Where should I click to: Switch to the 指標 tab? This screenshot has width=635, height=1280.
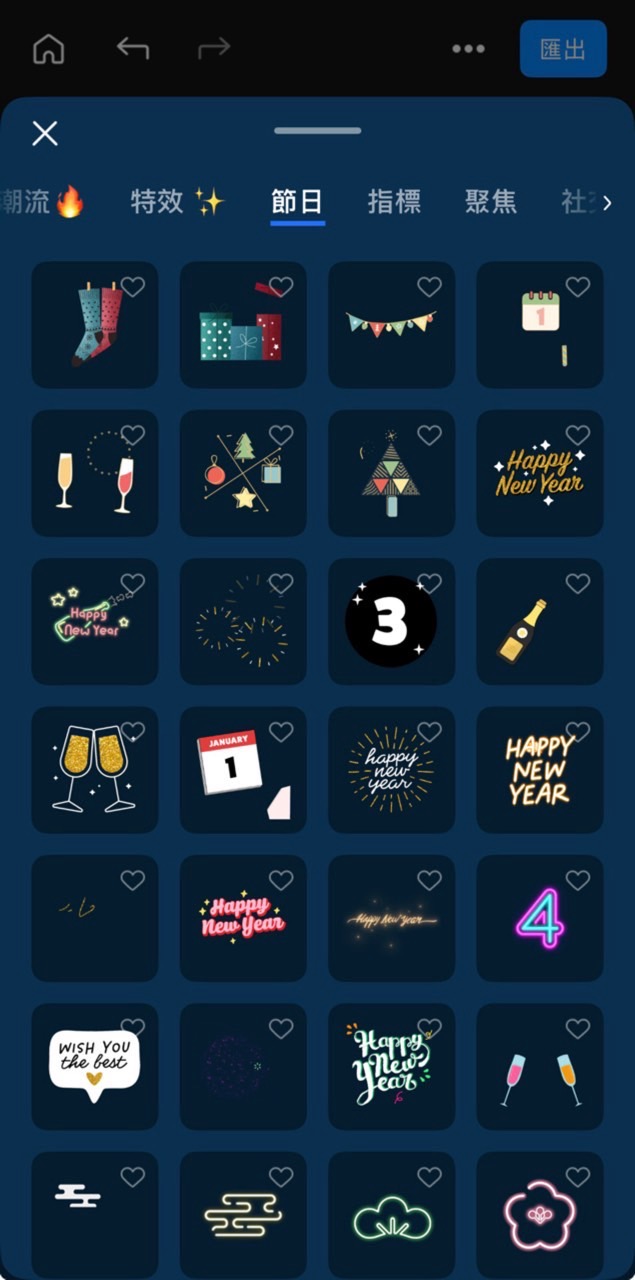click(394, 202)
